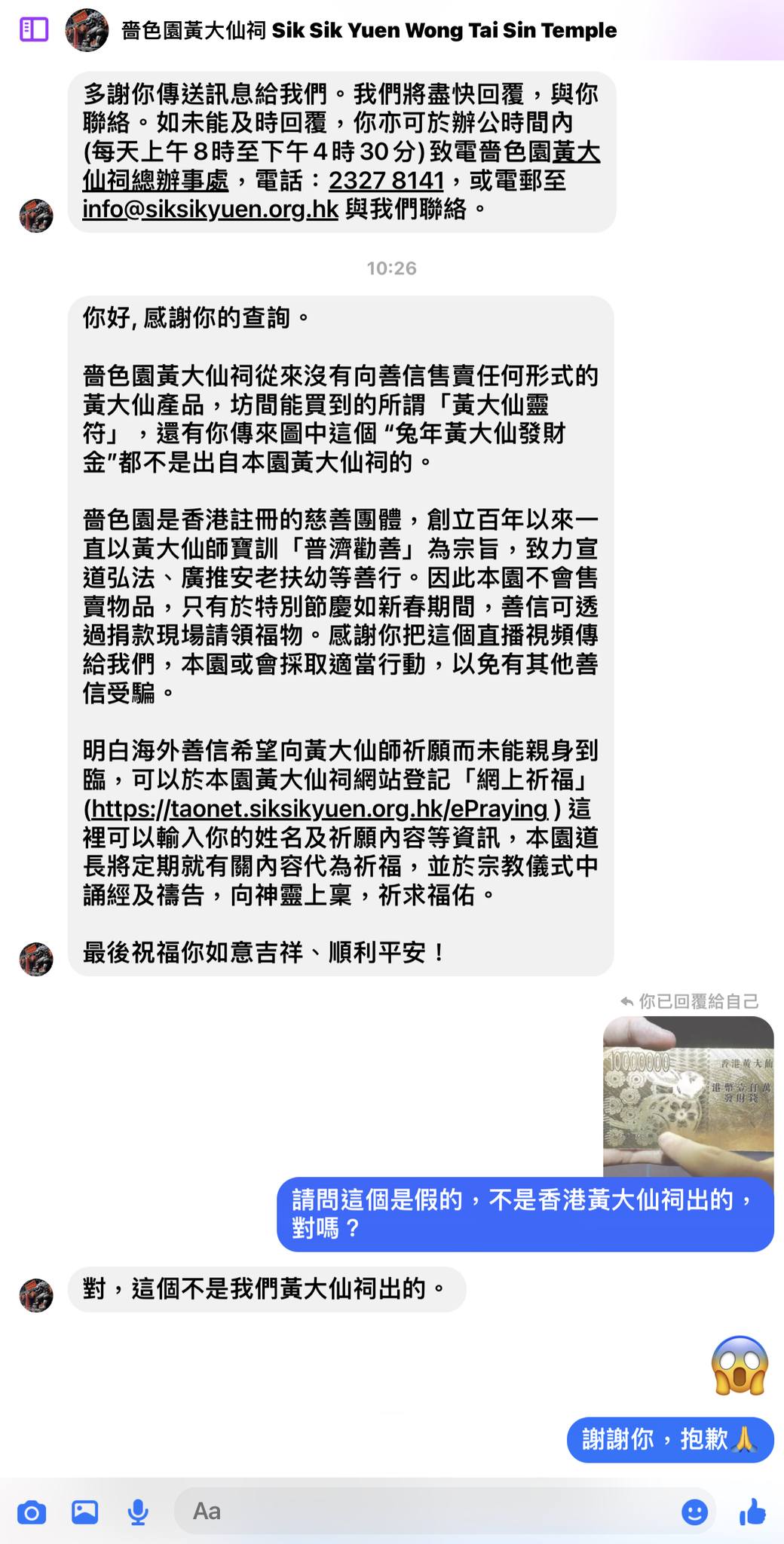This screenshot has width=784, height=1544.
Task: View the sent banknote photo
Action: (x=688, y=1095)
